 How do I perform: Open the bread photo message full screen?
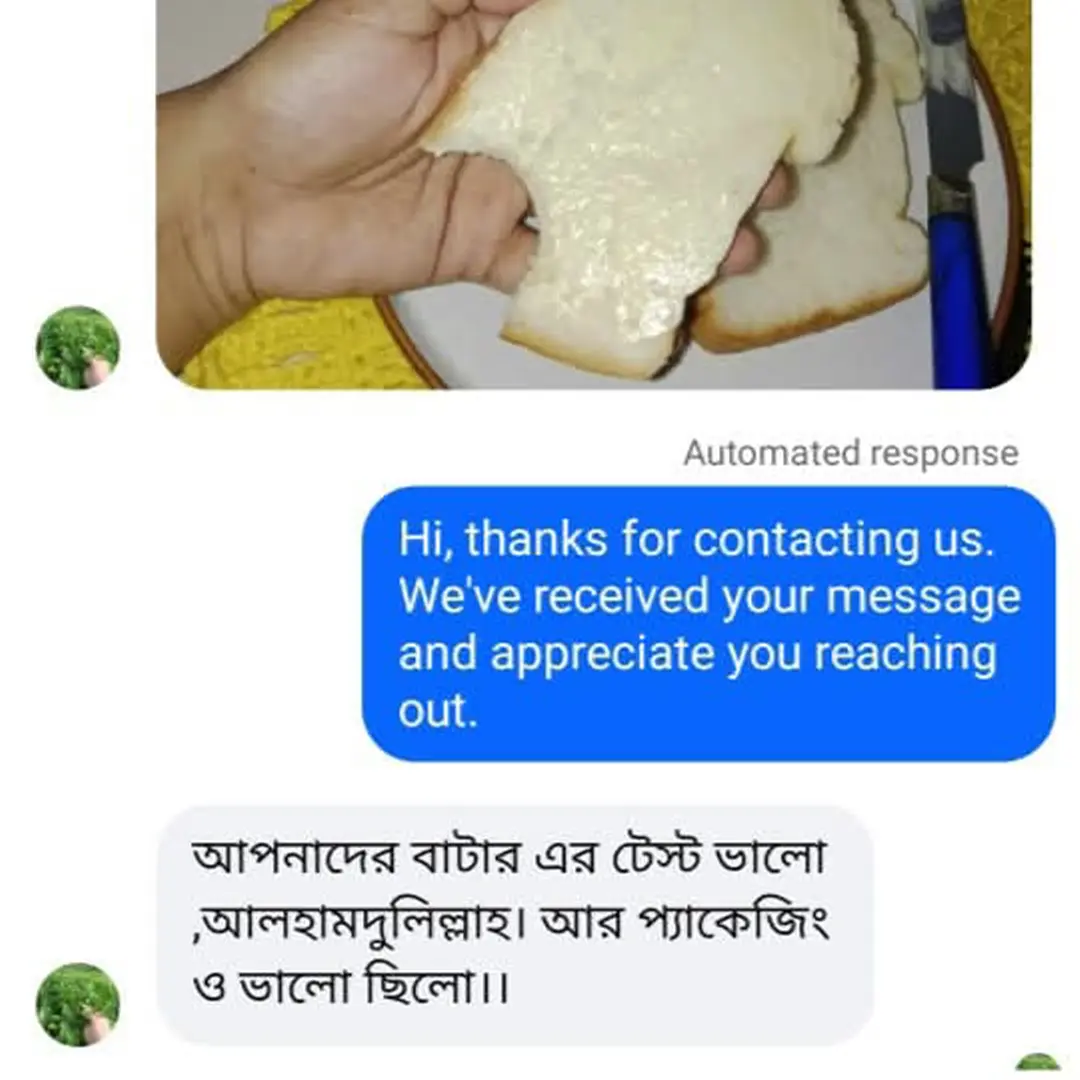594,190
